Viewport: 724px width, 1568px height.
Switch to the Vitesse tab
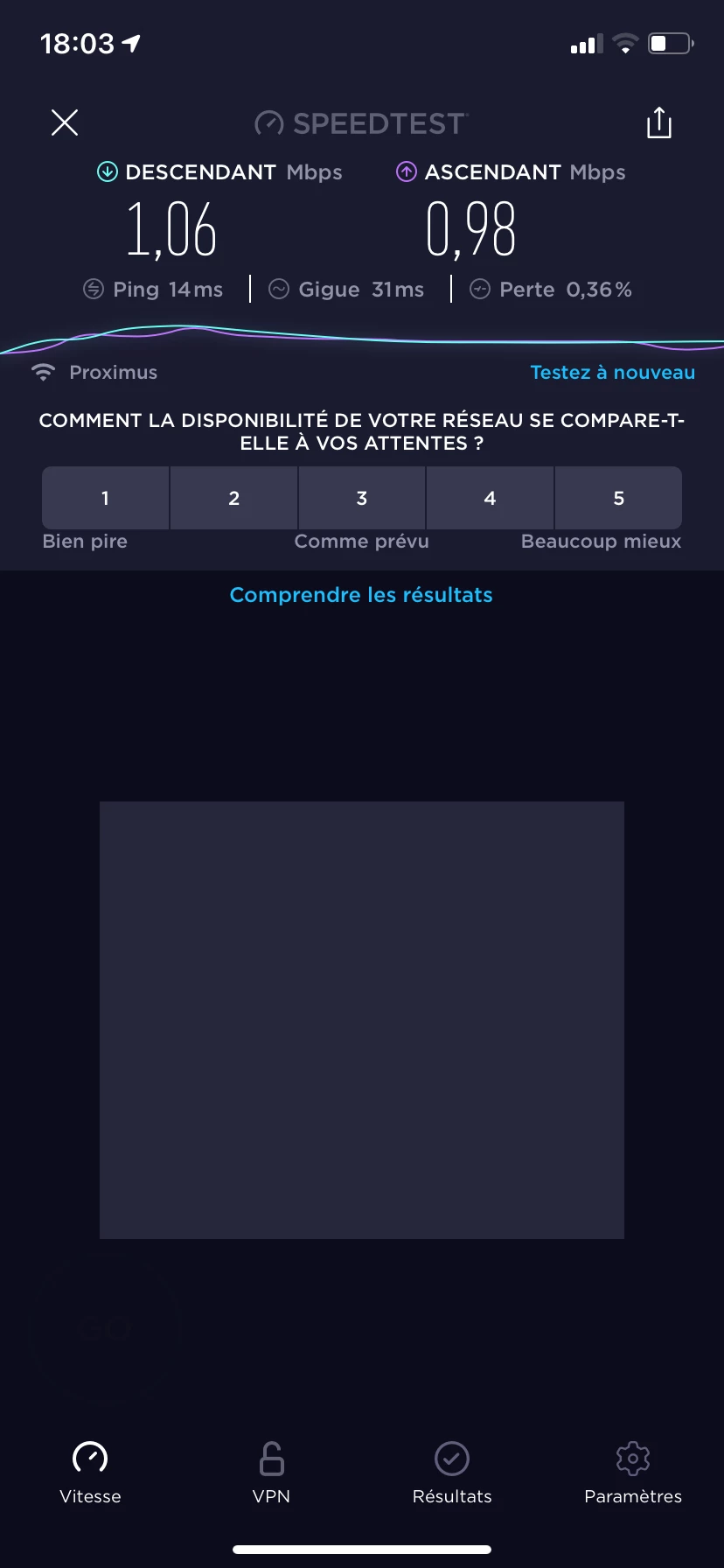click(x=90, y=1472)
